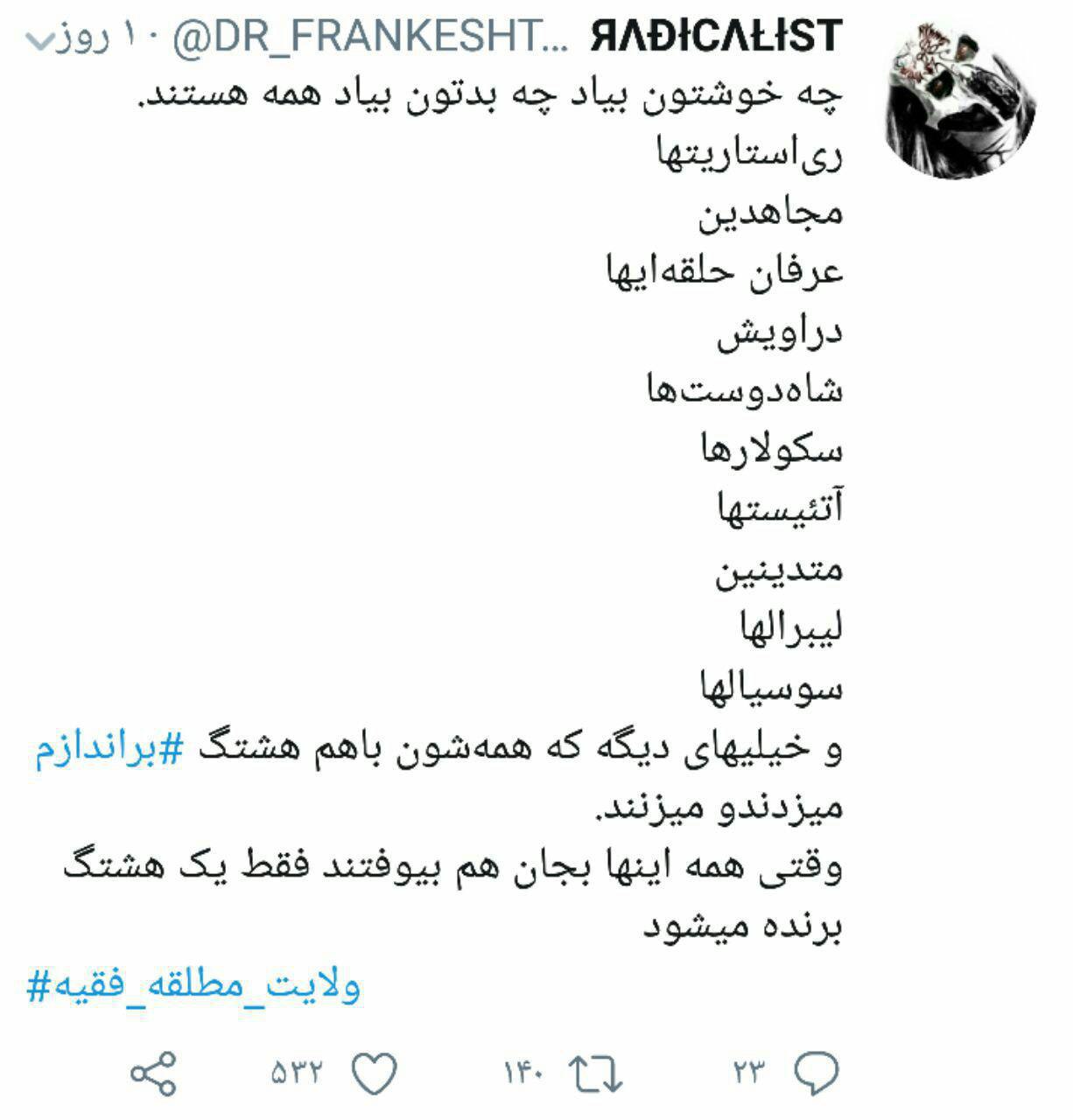Open the #ولایت_مطلقه_فقیه hashtag
This screenshot has height=1120, width=1073.
(x=193, y=987)
